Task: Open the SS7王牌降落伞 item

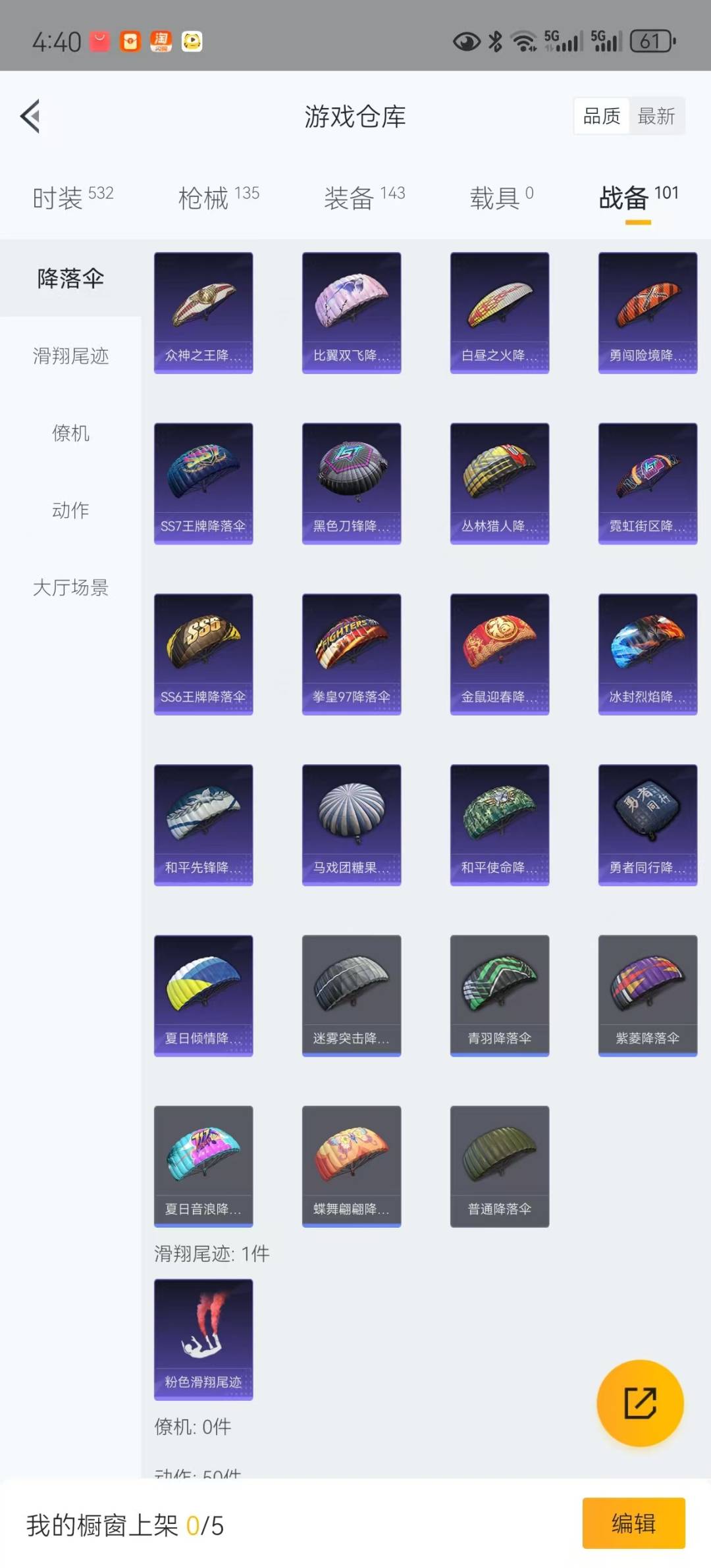Action: click(203, 483)
